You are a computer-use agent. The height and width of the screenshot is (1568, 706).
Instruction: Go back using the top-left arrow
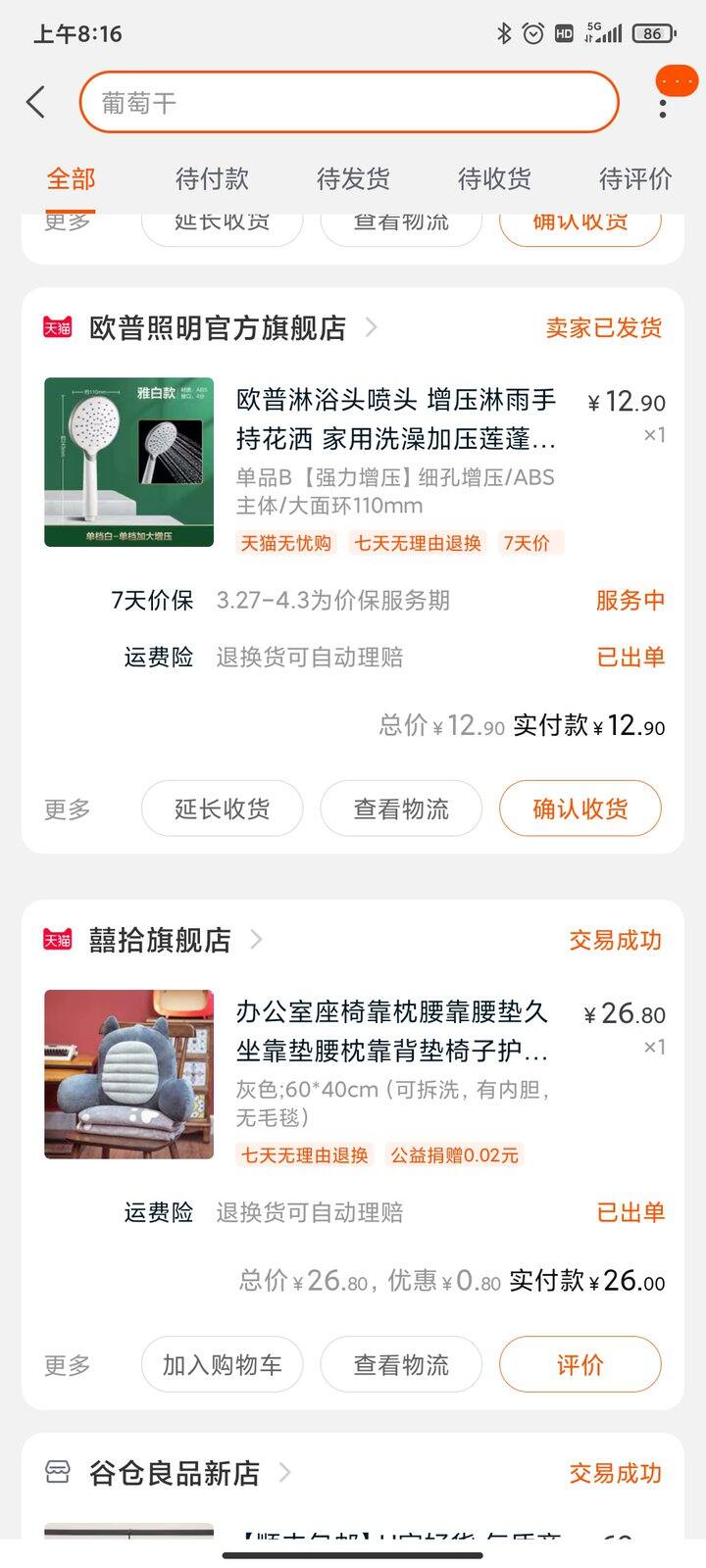coord(36,102)
